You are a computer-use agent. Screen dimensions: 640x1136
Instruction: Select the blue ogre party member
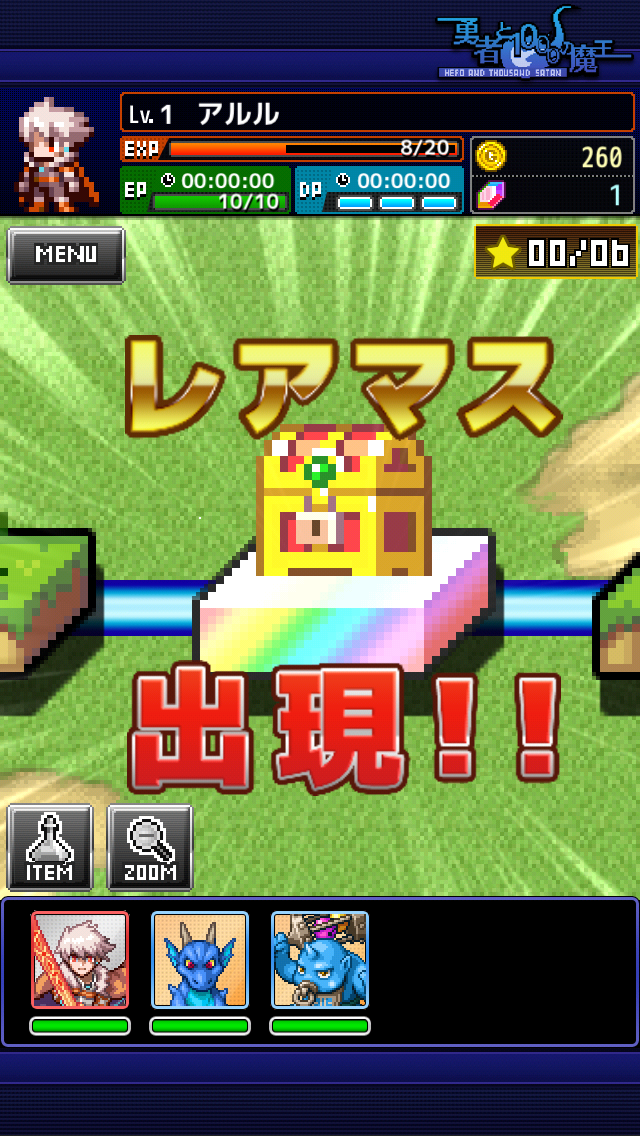pyautogui.click(x=320, y=960)
